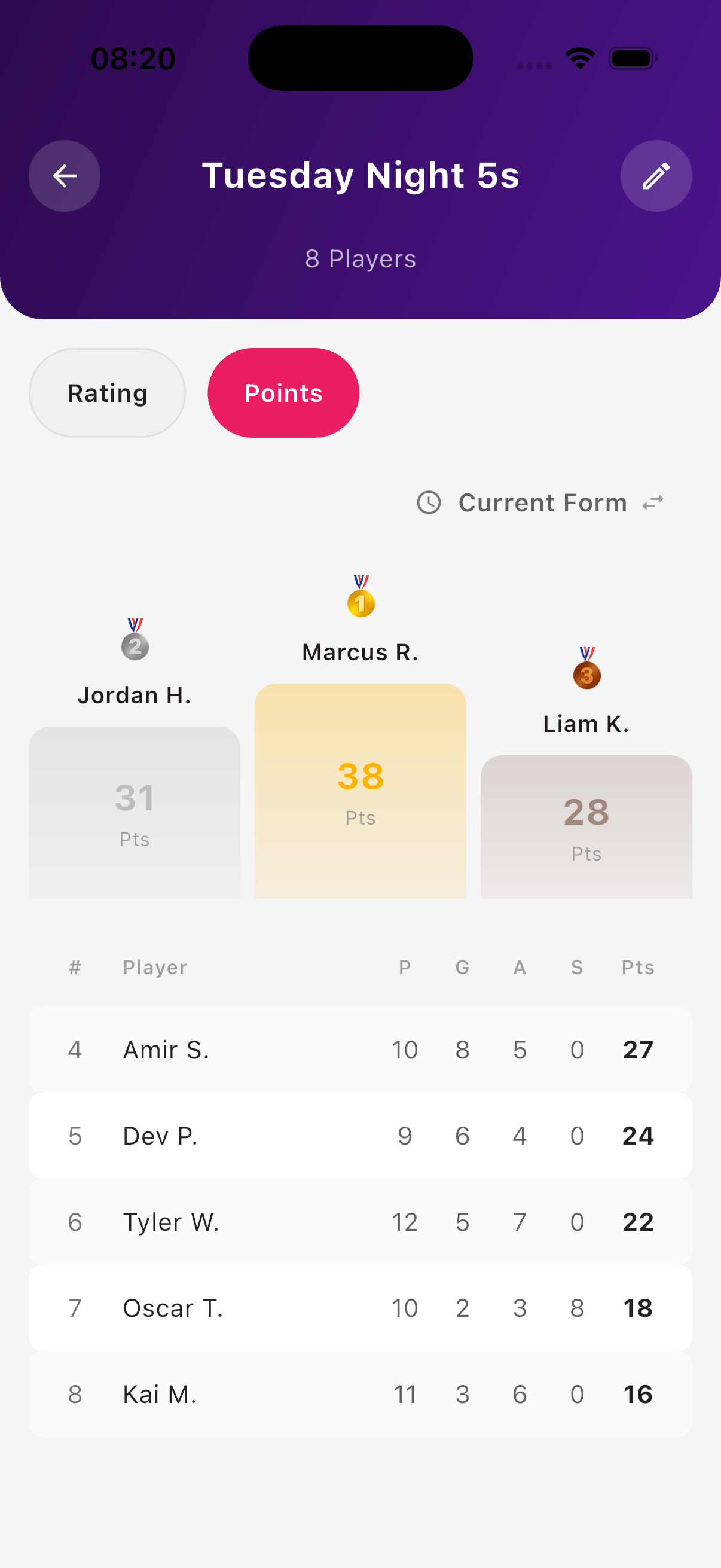Viewport: 721px width, 1568px height.
Task: Tap the Wi-Fi icon in the status bar
Action: pos(579,57)
